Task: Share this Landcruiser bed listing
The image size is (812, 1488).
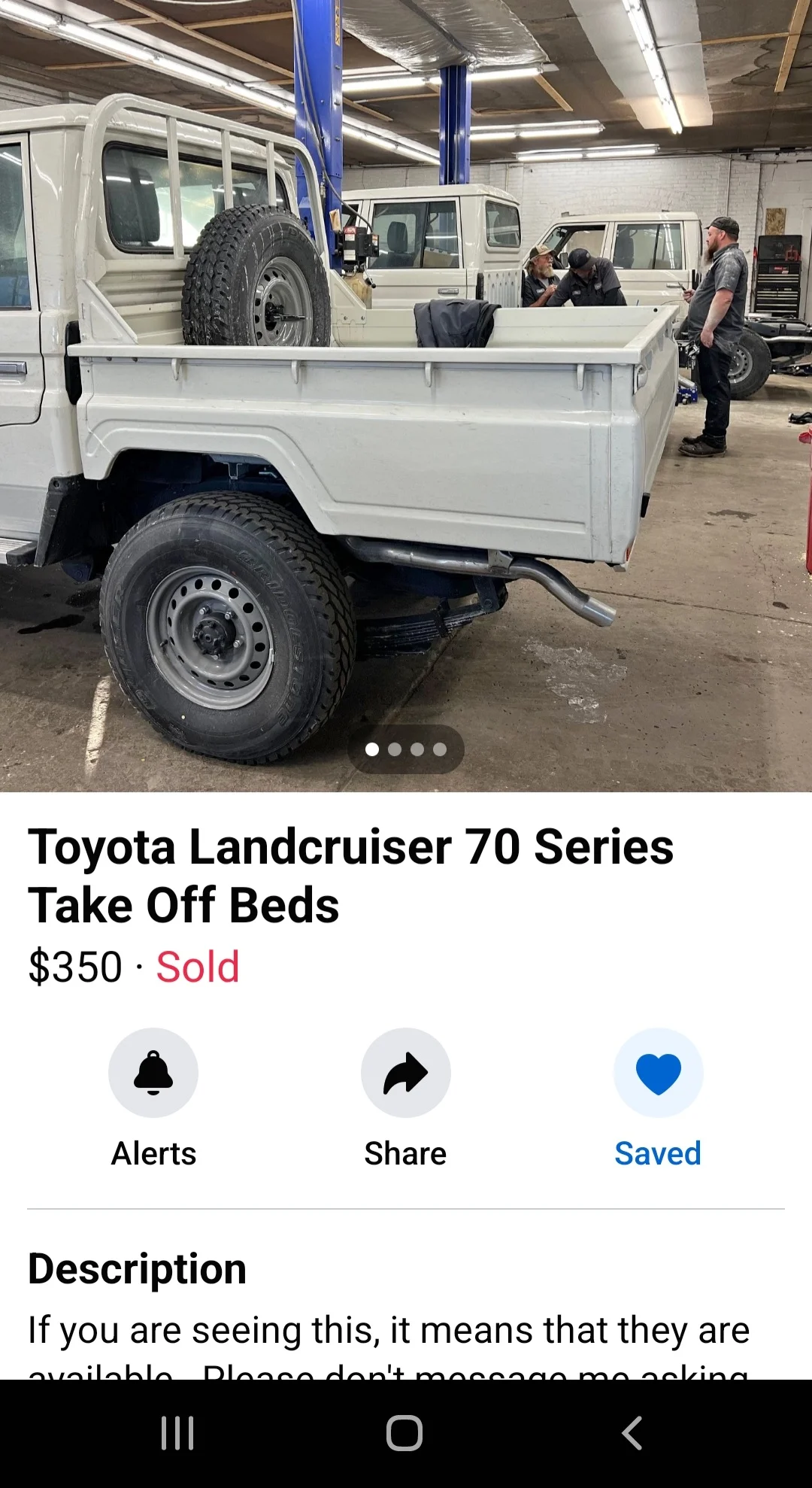Action: [405, 1073]
